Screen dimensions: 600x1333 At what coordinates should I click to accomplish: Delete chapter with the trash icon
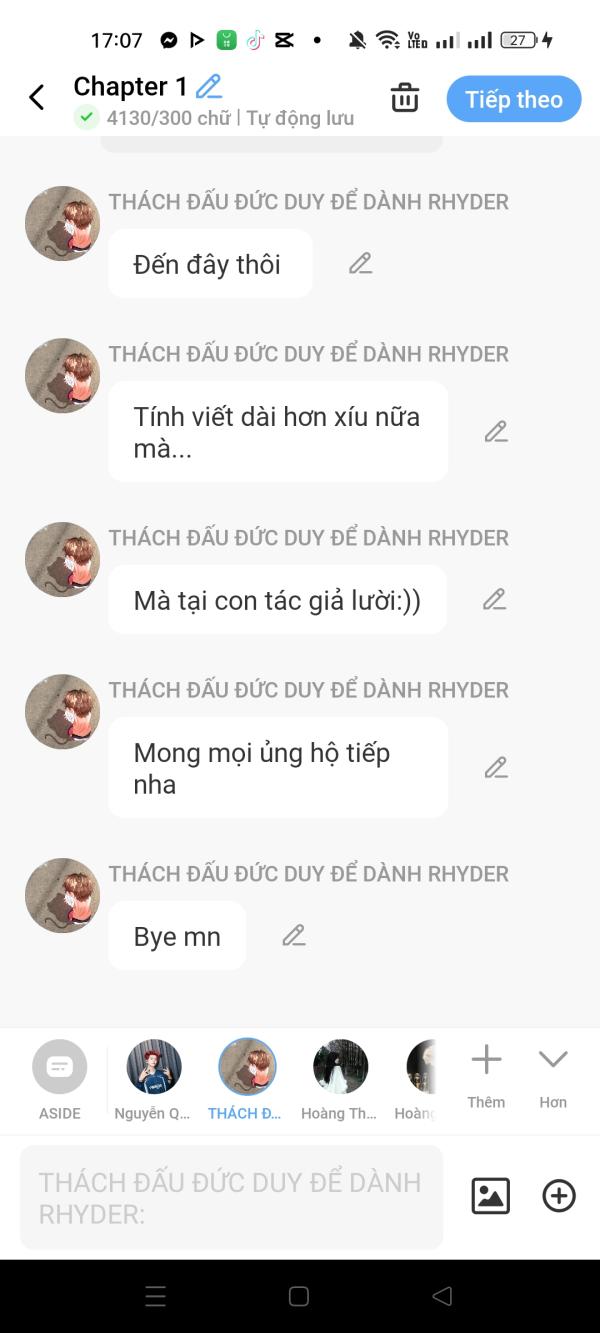[x=404, y=98]
